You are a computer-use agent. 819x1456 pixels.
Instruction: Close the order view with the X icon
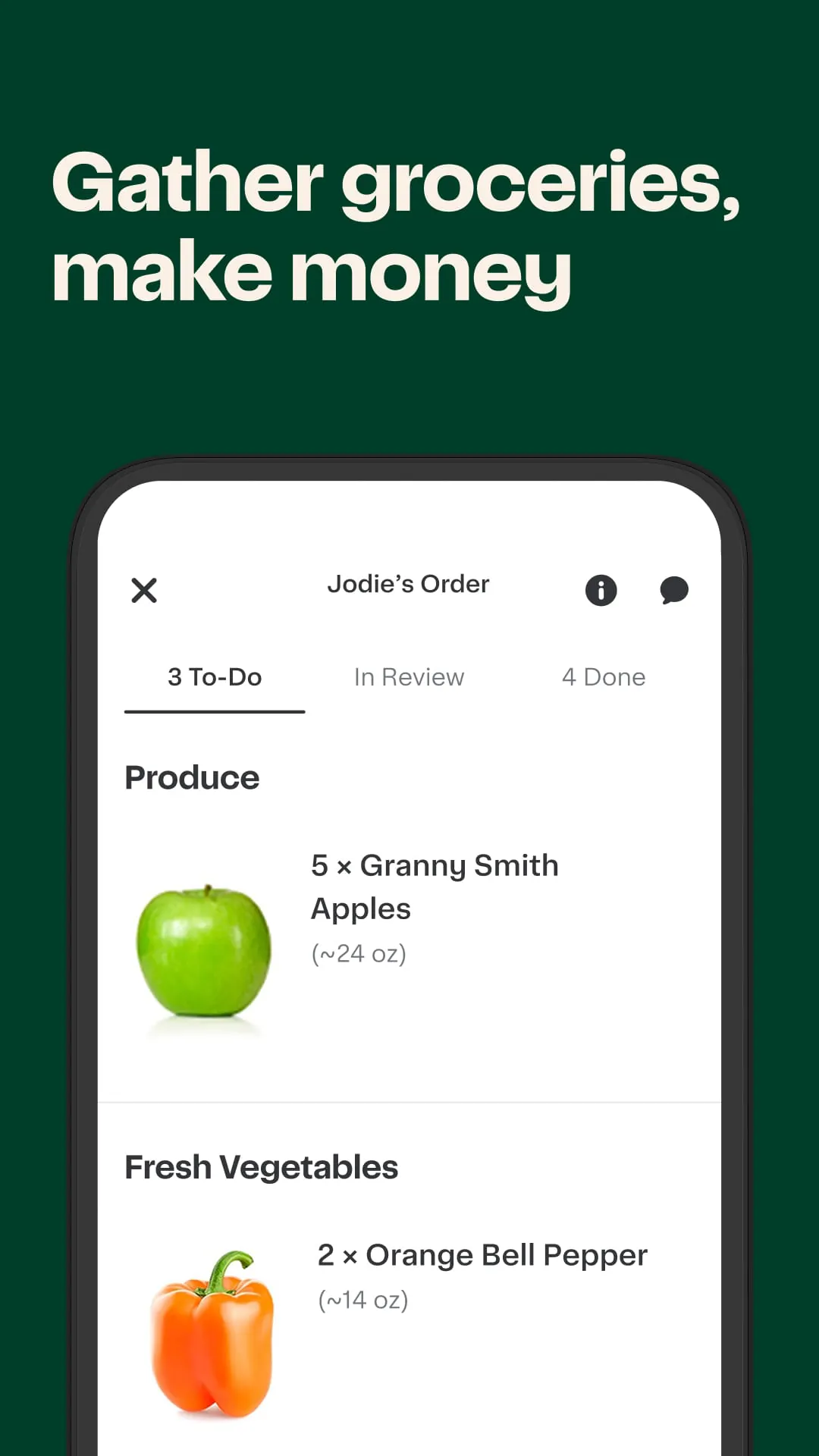pyautogui.click(x=144, y=591)
